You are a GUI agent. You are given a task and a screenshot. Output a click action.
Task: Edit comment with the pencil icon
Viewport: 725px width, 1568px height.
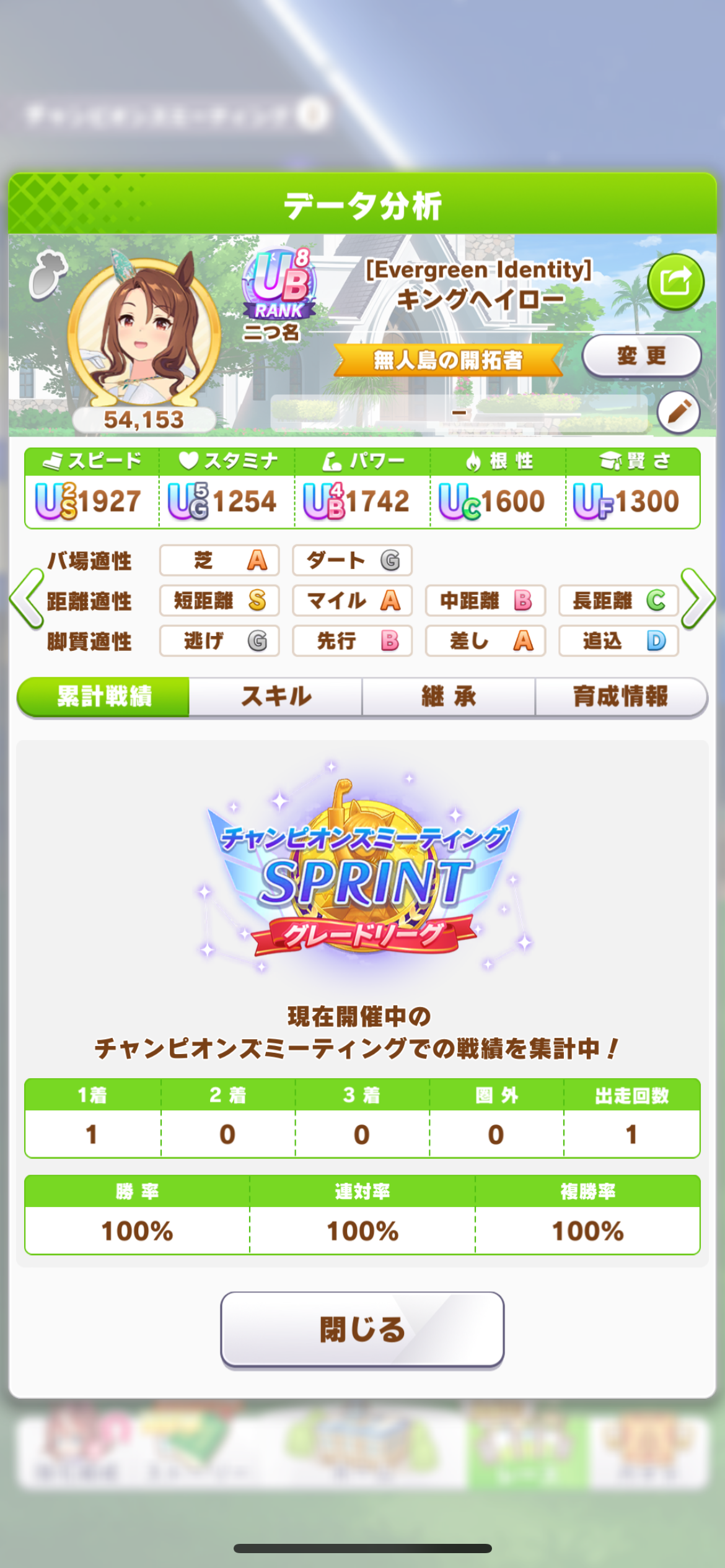pyautogui.click(x=679, y=412)
